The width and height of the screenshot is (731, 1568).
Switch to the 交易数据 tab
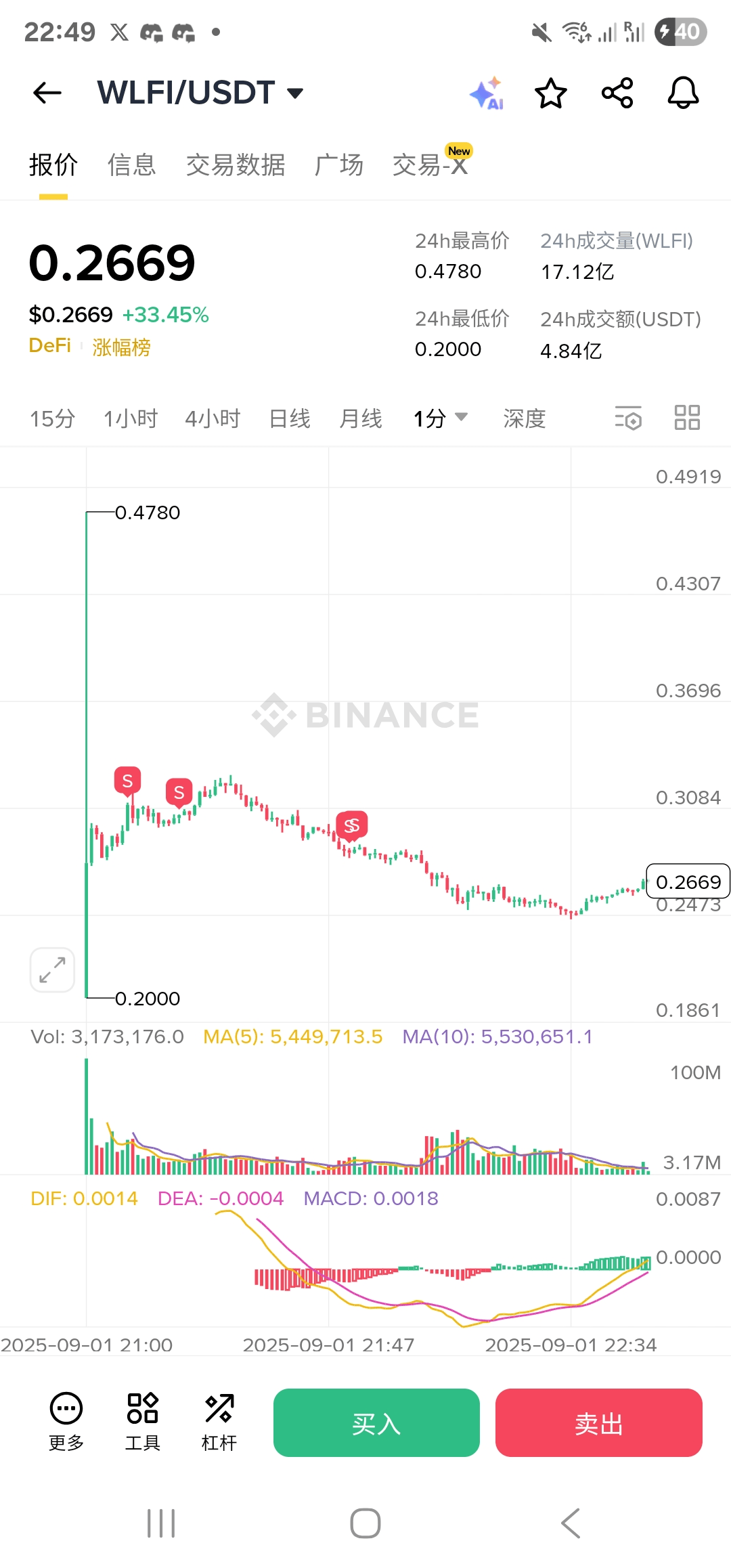point(236,165)
